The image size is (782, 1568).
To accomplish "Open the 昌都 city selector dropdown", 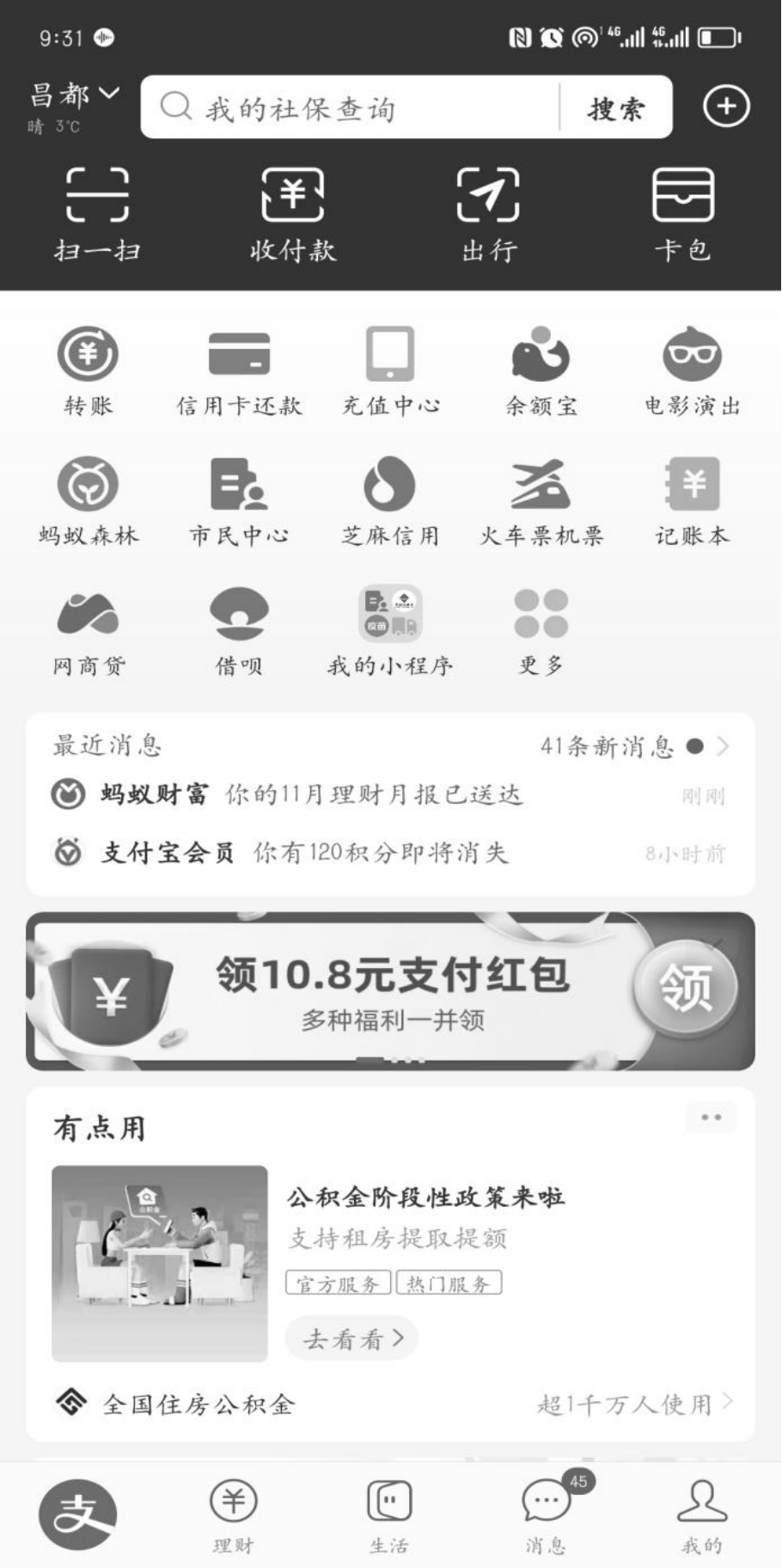I will [74, 95].
